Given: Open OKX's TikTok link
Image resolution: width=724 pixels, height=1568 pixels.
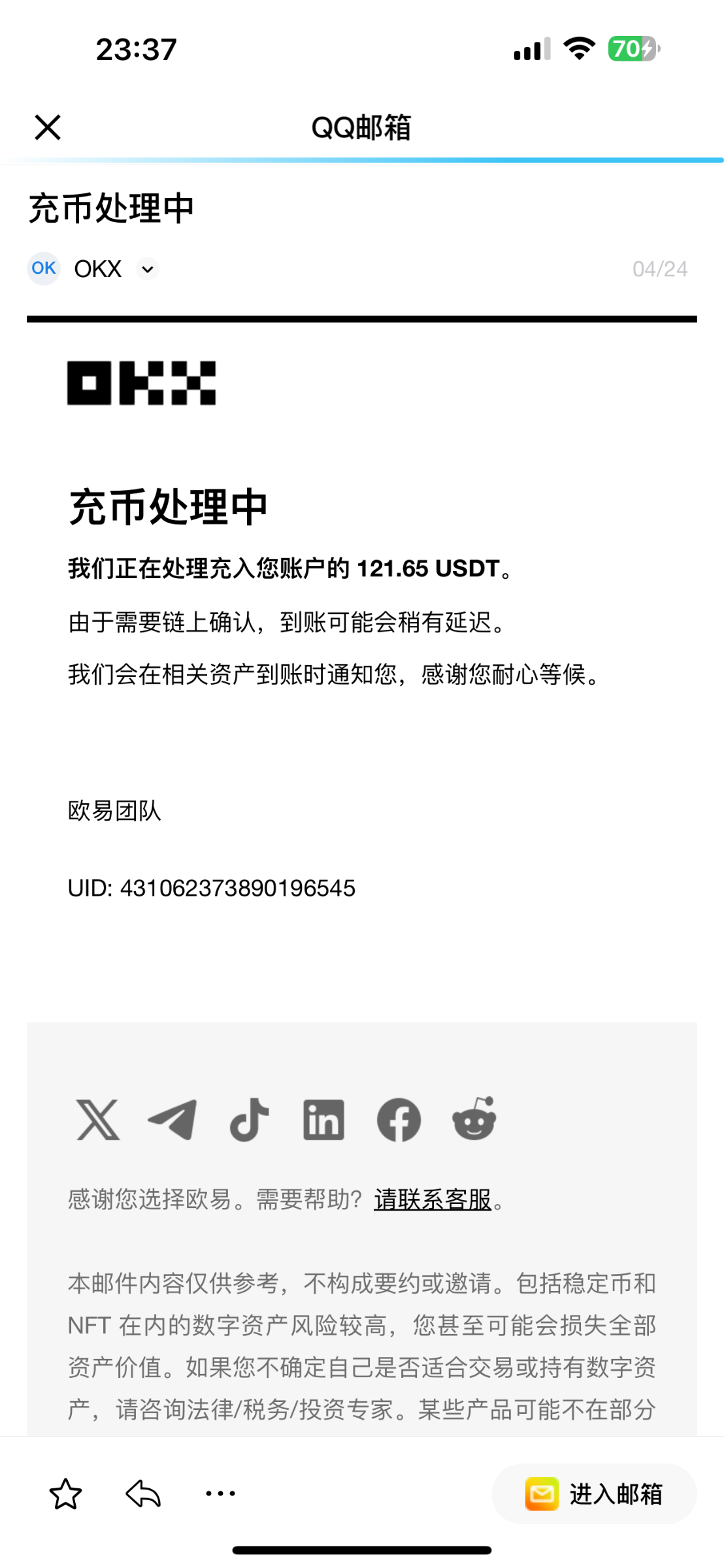Looking at the screenshot, I should 249,1120.
